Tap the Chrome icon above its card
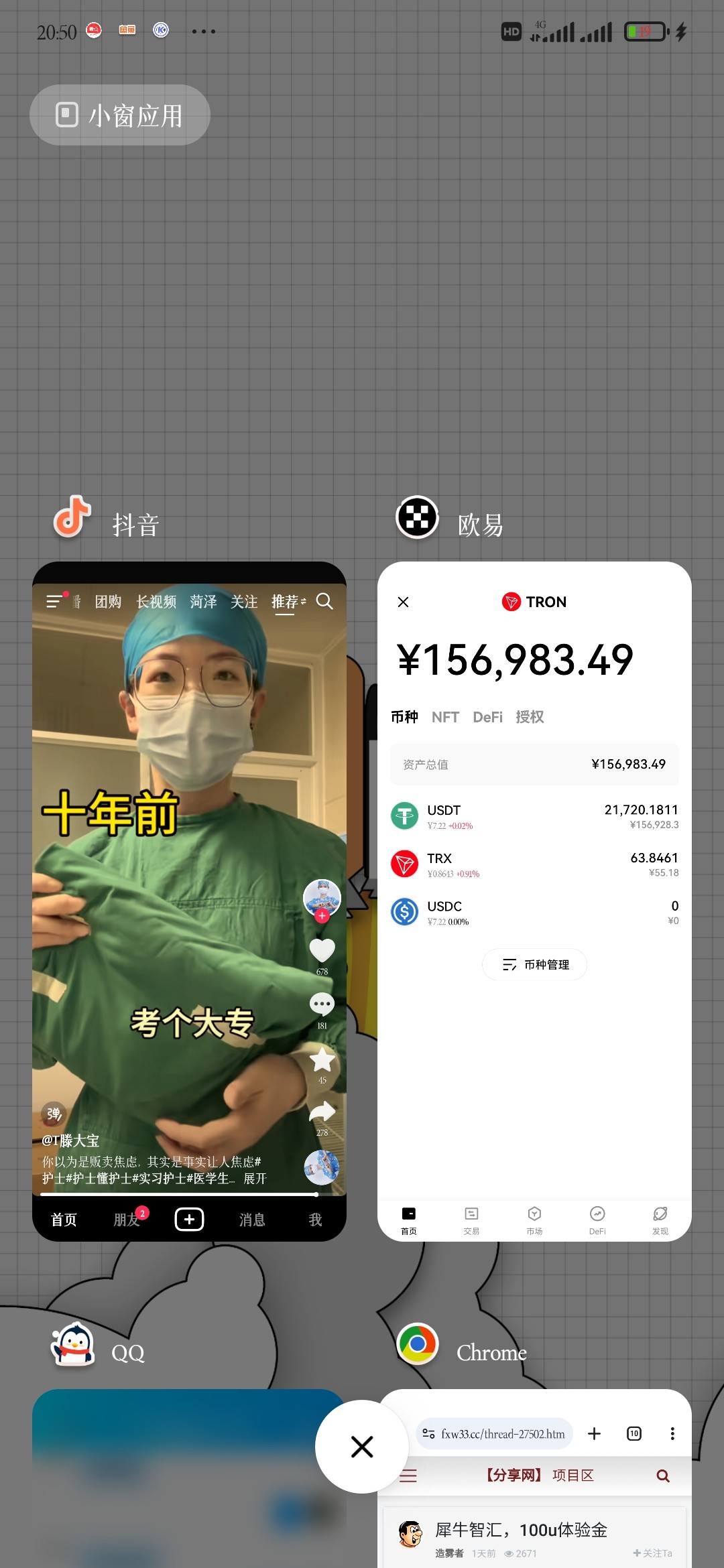724x1568 pixels. tap(417, 1344)
